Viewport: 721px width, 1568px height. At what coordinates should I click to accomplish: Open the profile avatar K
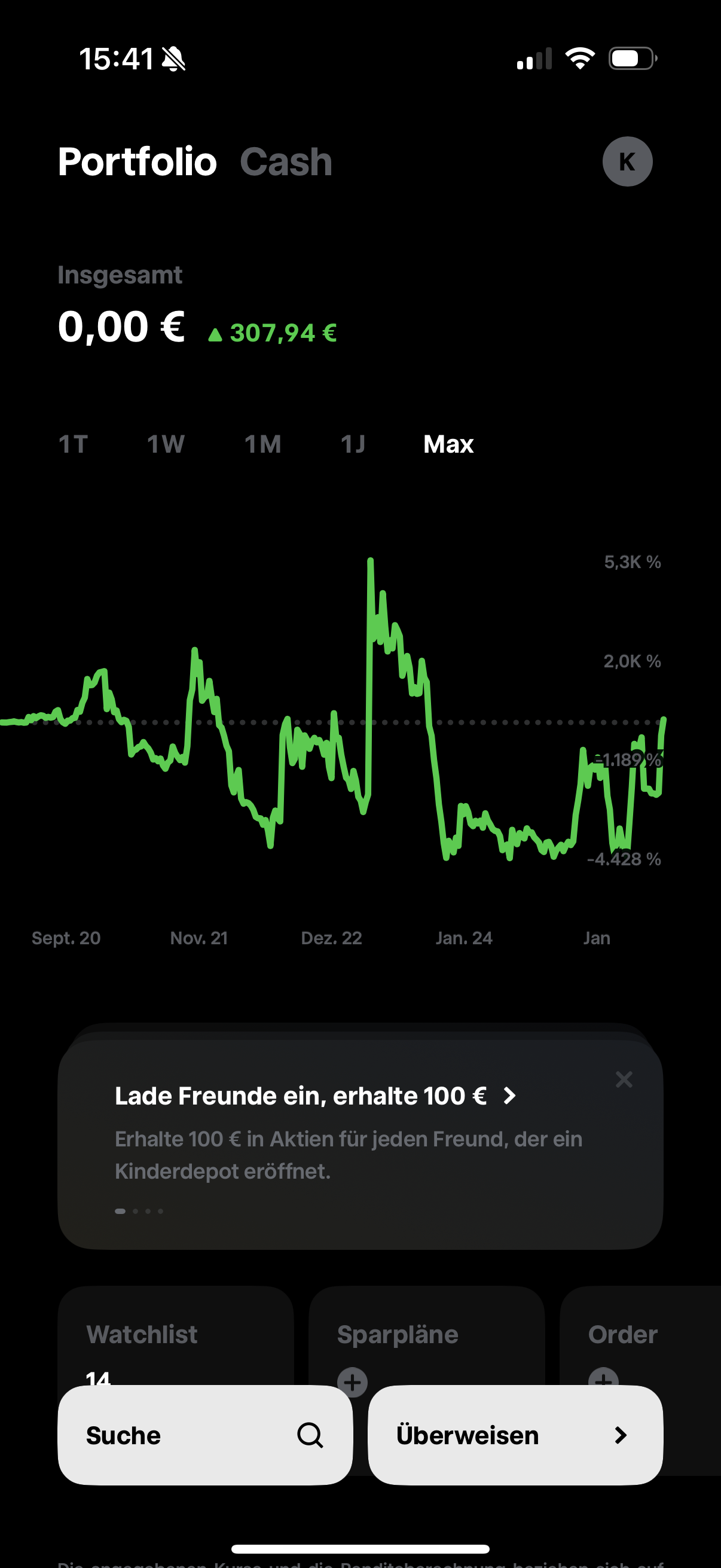pos(627,161)
